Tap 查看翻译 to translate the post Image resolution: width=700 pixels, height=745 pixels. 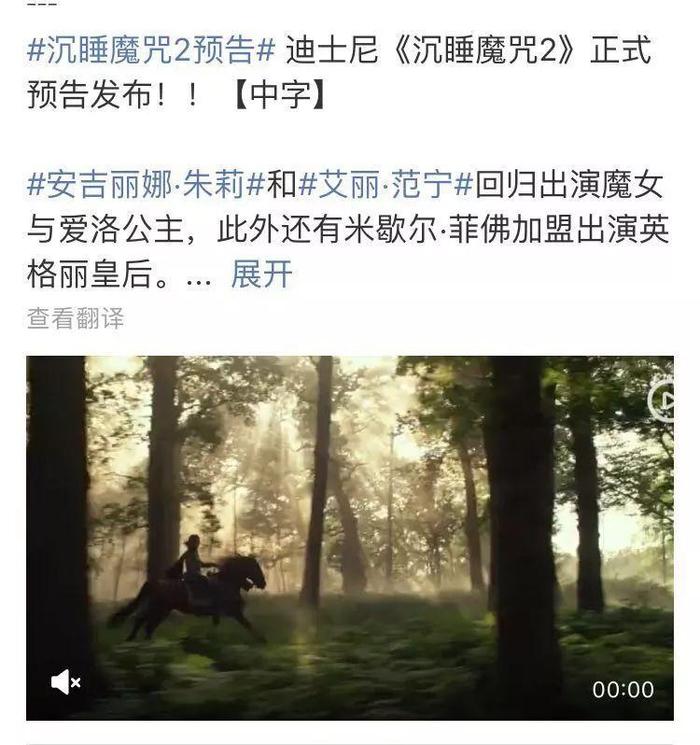[x=76, y=319]
